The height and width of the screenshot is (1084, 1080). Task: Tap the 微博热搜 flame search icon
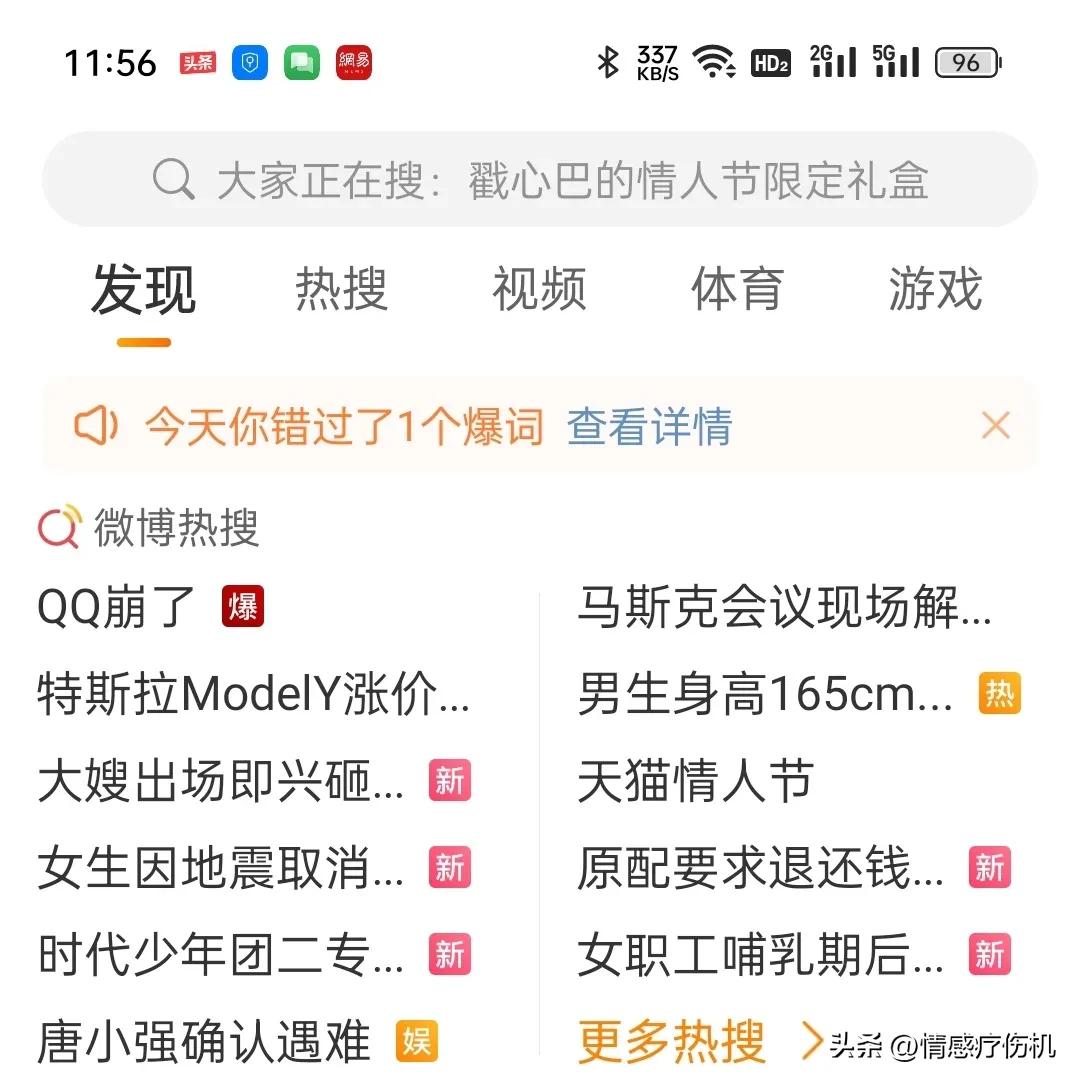[x=57, y=527]
